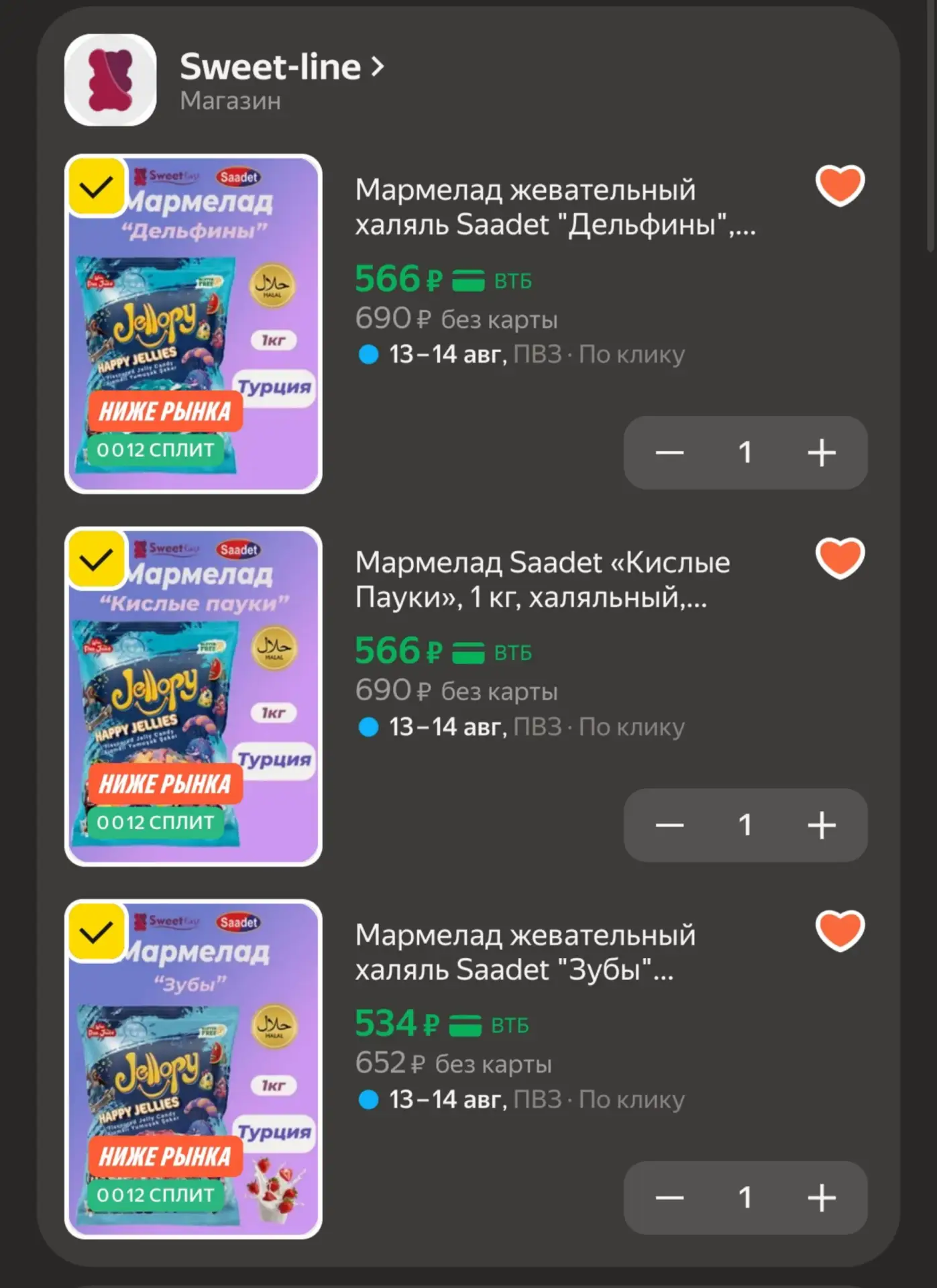Uncheck the "Зубы" marmalade item checkbox
This screenshot has height=1288, width=937.
97,932
